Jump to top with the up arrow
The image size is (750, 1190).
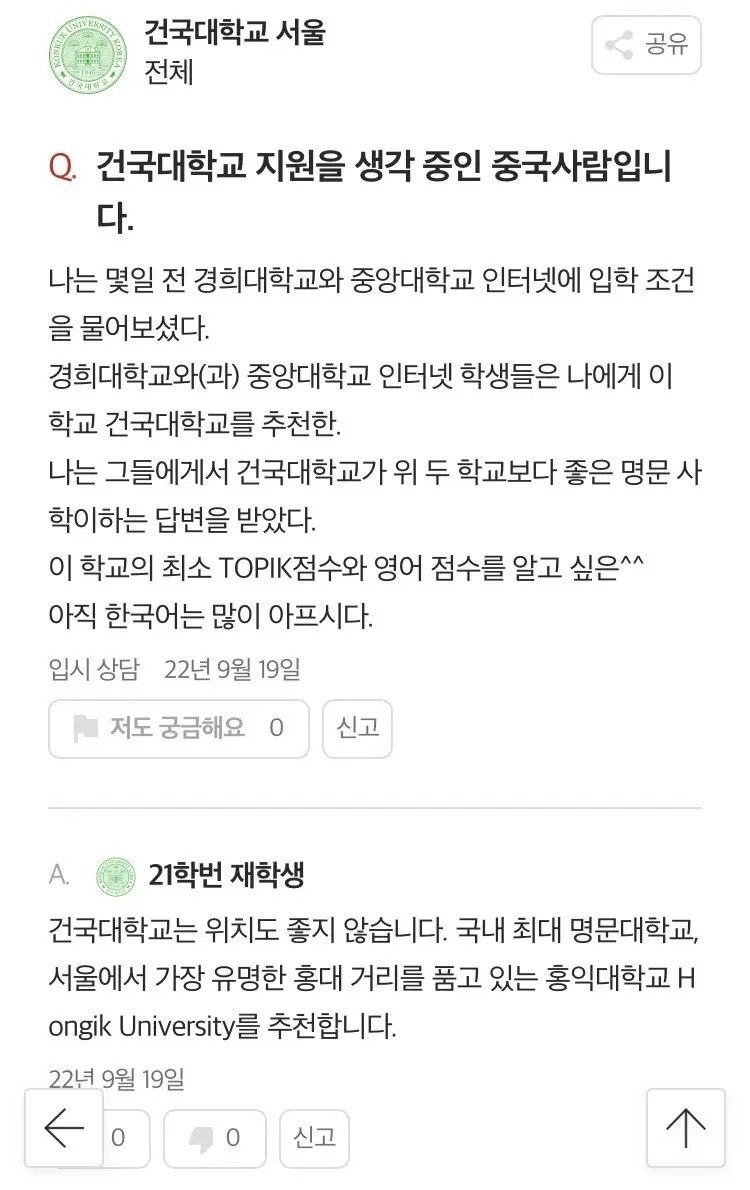point(685,1128)
